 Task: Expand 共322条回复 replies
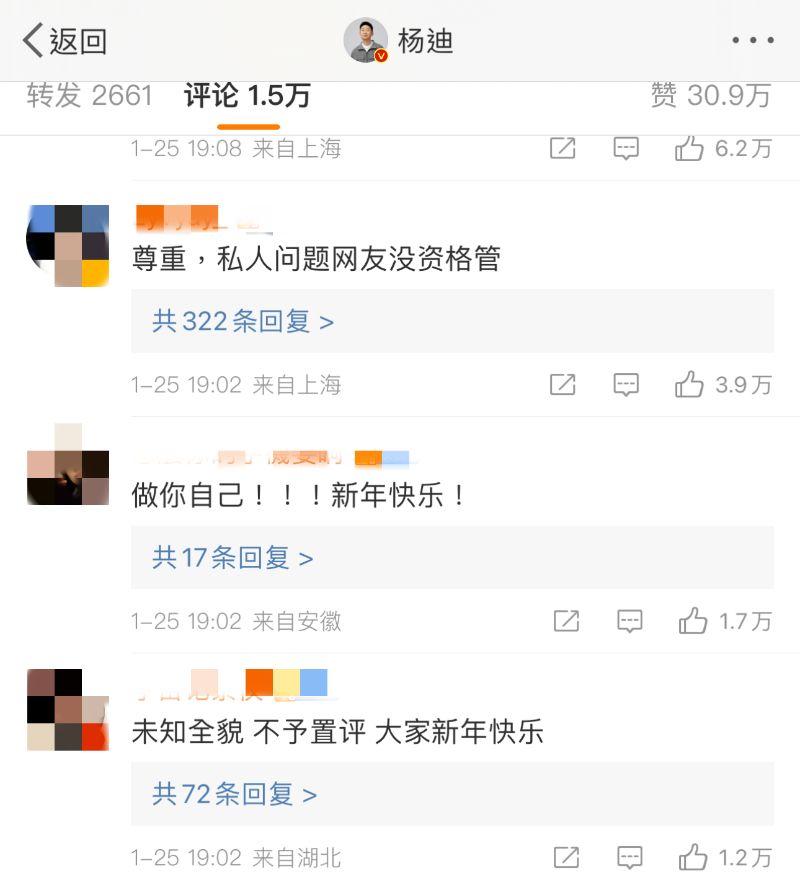pyautogui.click(x=243, y=321)
